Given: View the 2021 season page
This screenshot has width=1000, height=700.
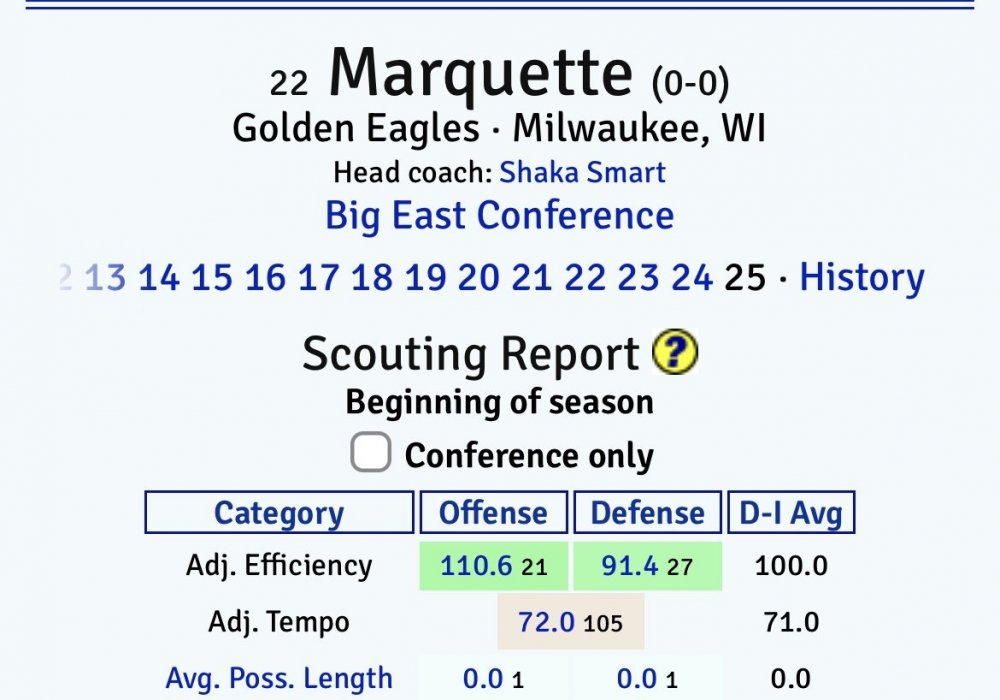Looking at the screenshot, I should point(532,277).
